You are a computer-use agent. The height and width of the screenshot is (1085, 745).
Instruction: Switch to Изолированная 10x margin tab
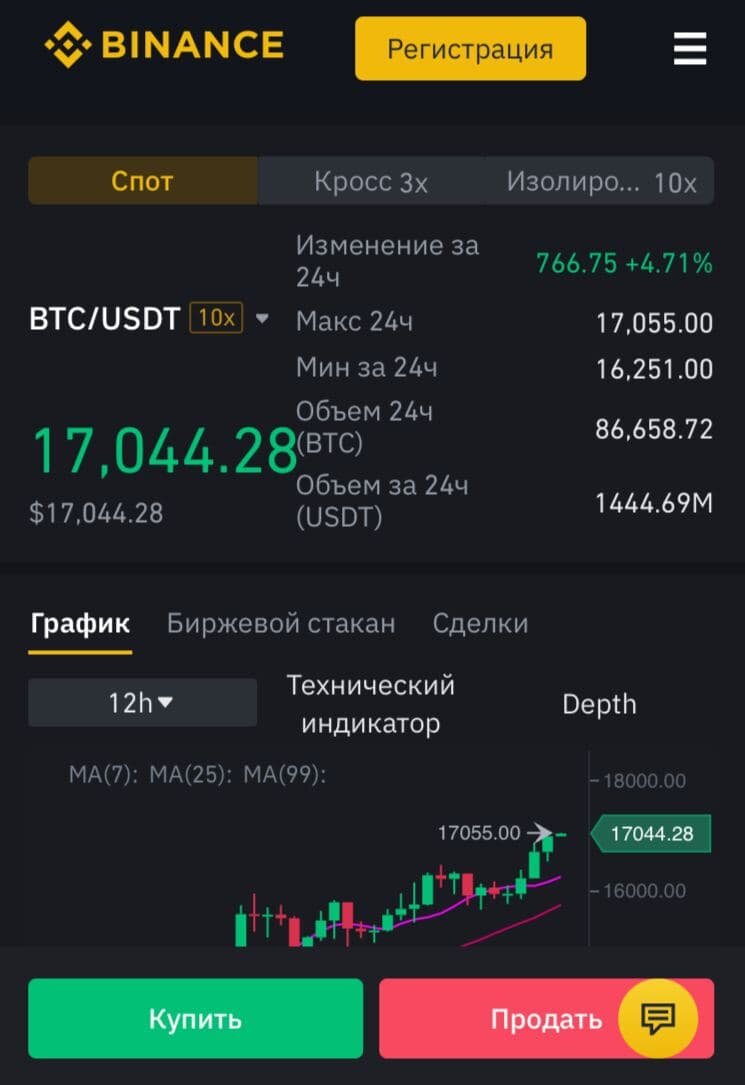(600, 181)
